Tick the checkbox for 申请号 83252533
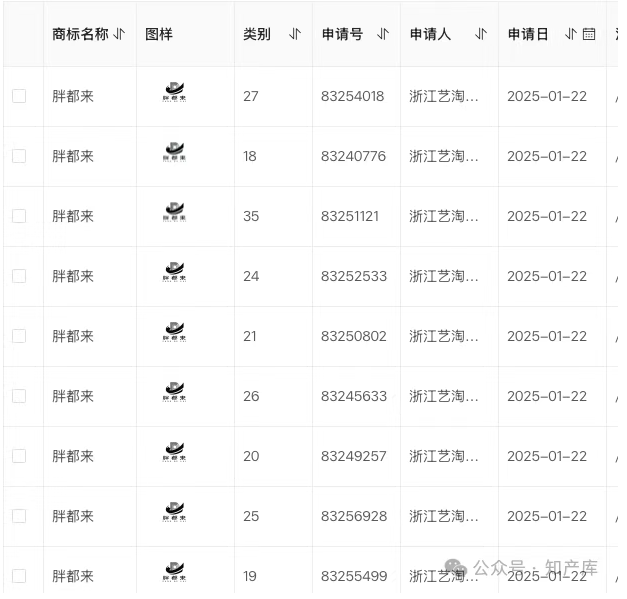The height and width of the screenshot is (599, 627). (x=19, y=276)
